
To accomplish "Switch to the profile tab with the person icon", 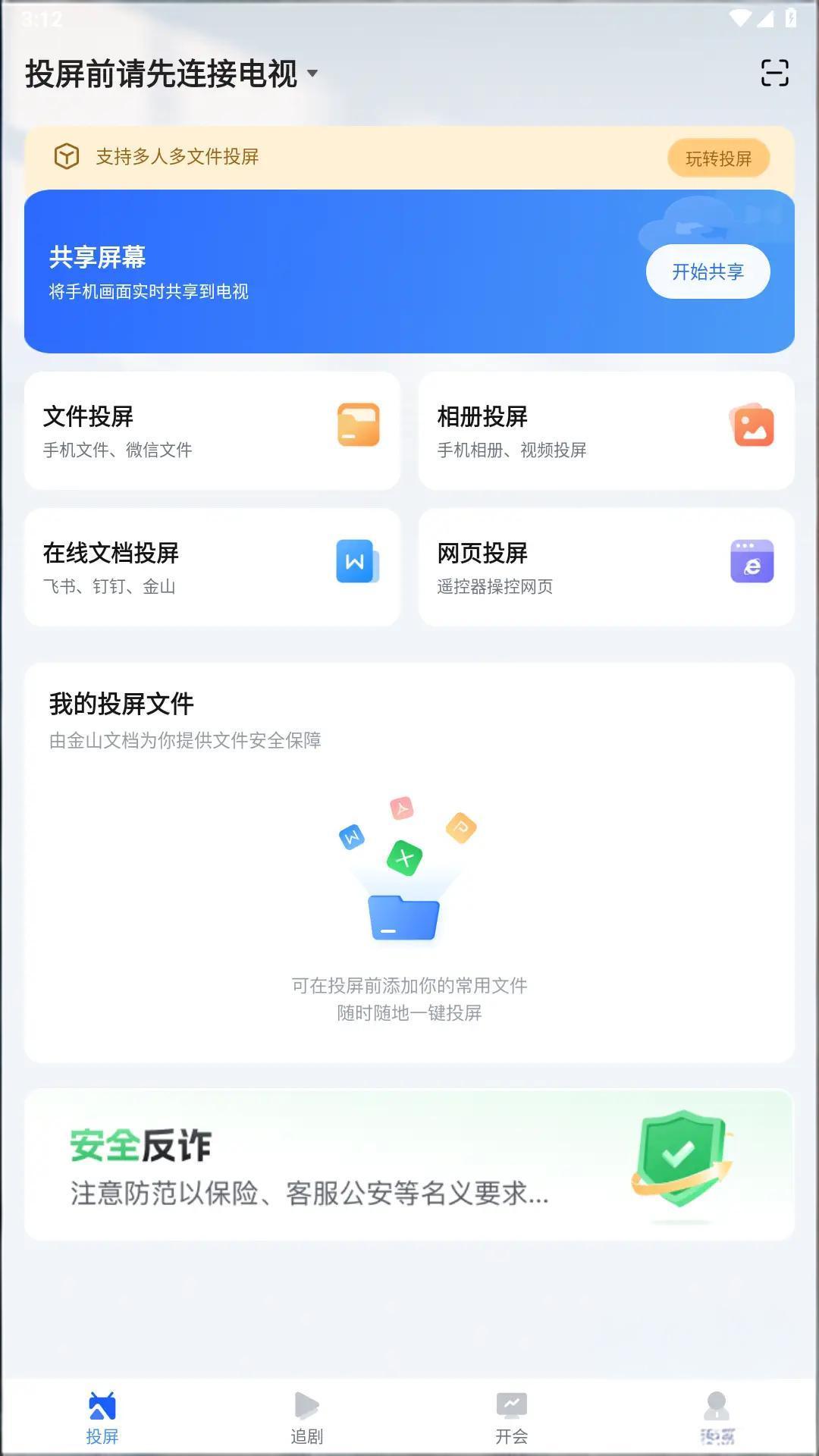I will click(717, 1417).
